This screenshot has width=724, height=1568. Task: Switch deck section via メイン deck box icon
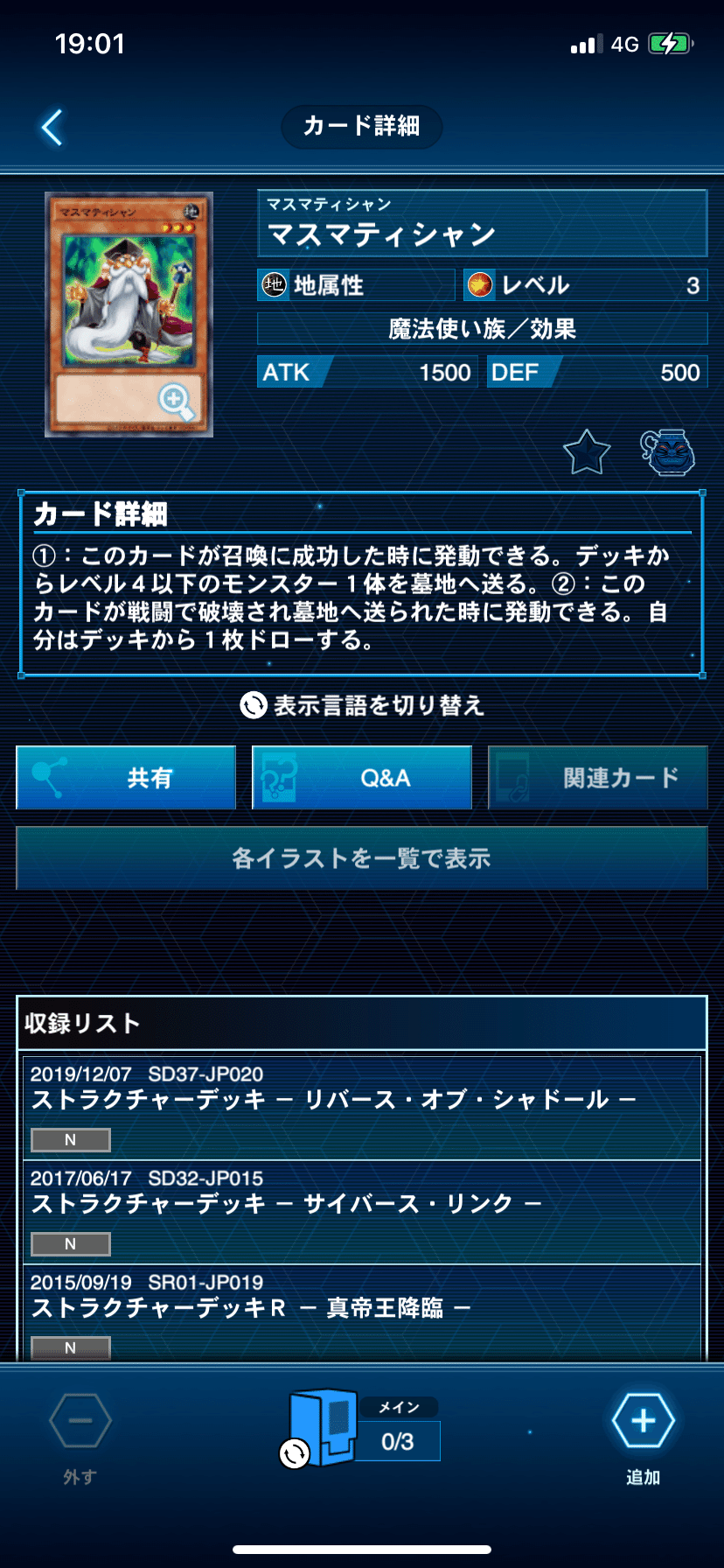322,1429
